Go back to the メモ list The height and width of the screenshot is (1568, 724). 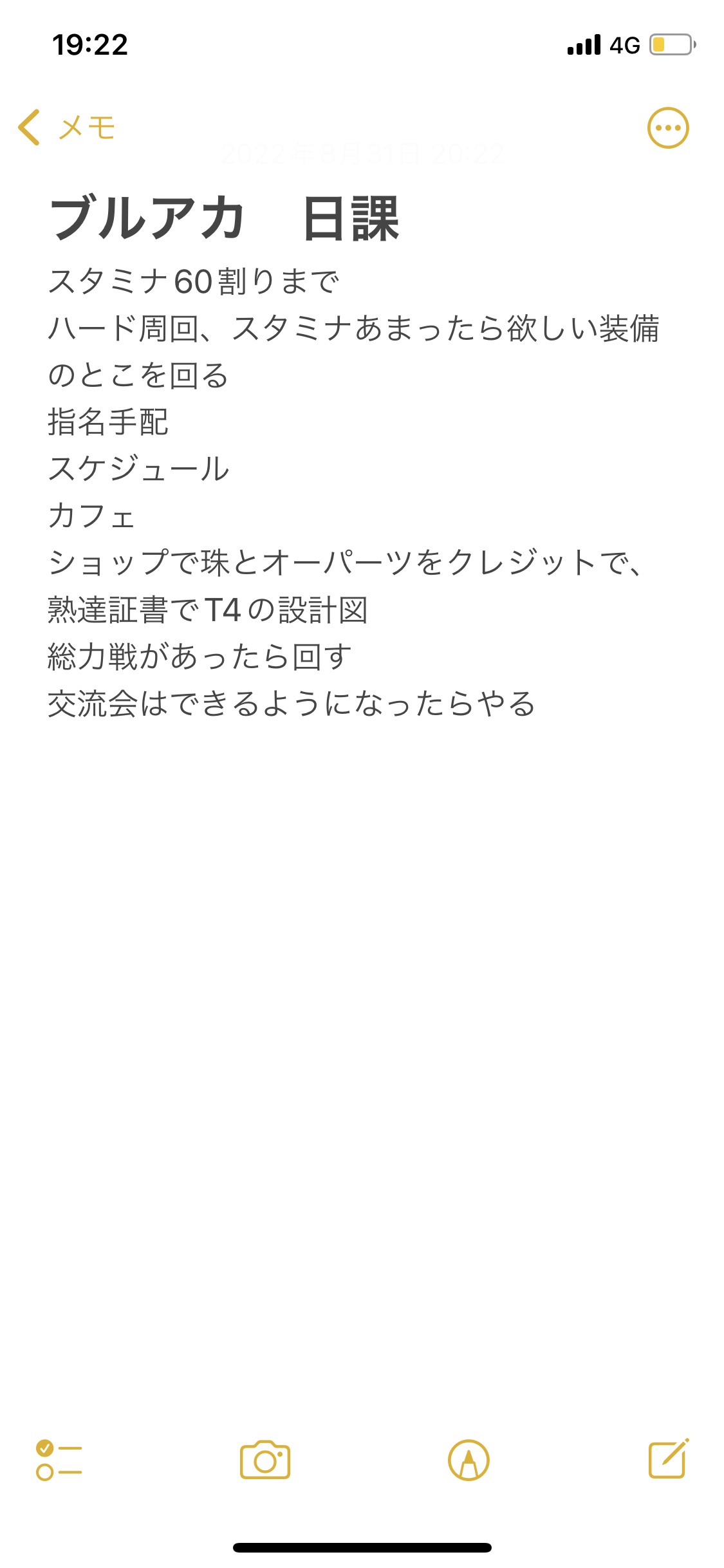click(x=66, y=127)
